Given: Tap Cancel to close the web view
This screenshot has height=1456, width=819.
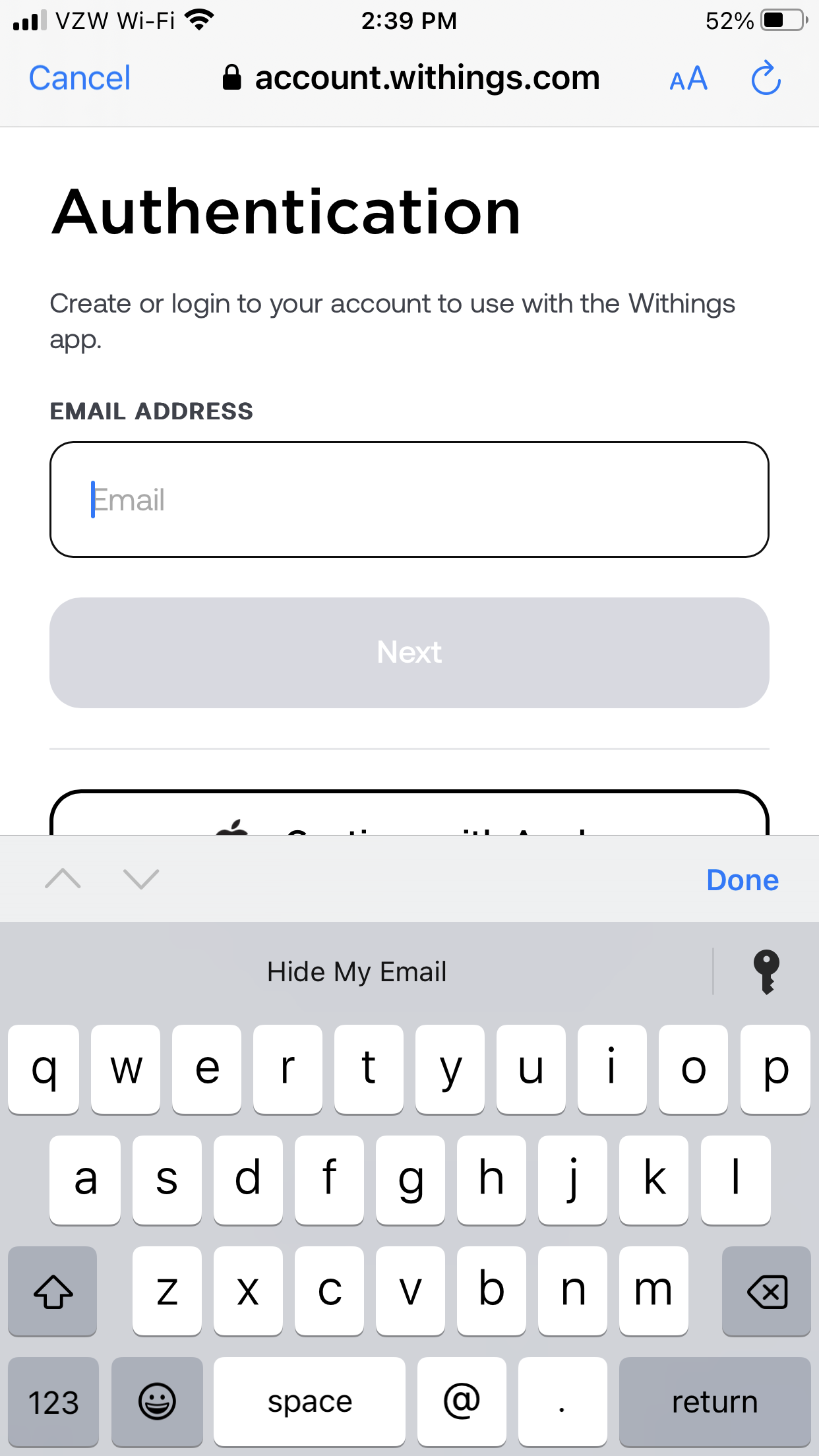Looking at the screenshot, I should click(80, 78).
